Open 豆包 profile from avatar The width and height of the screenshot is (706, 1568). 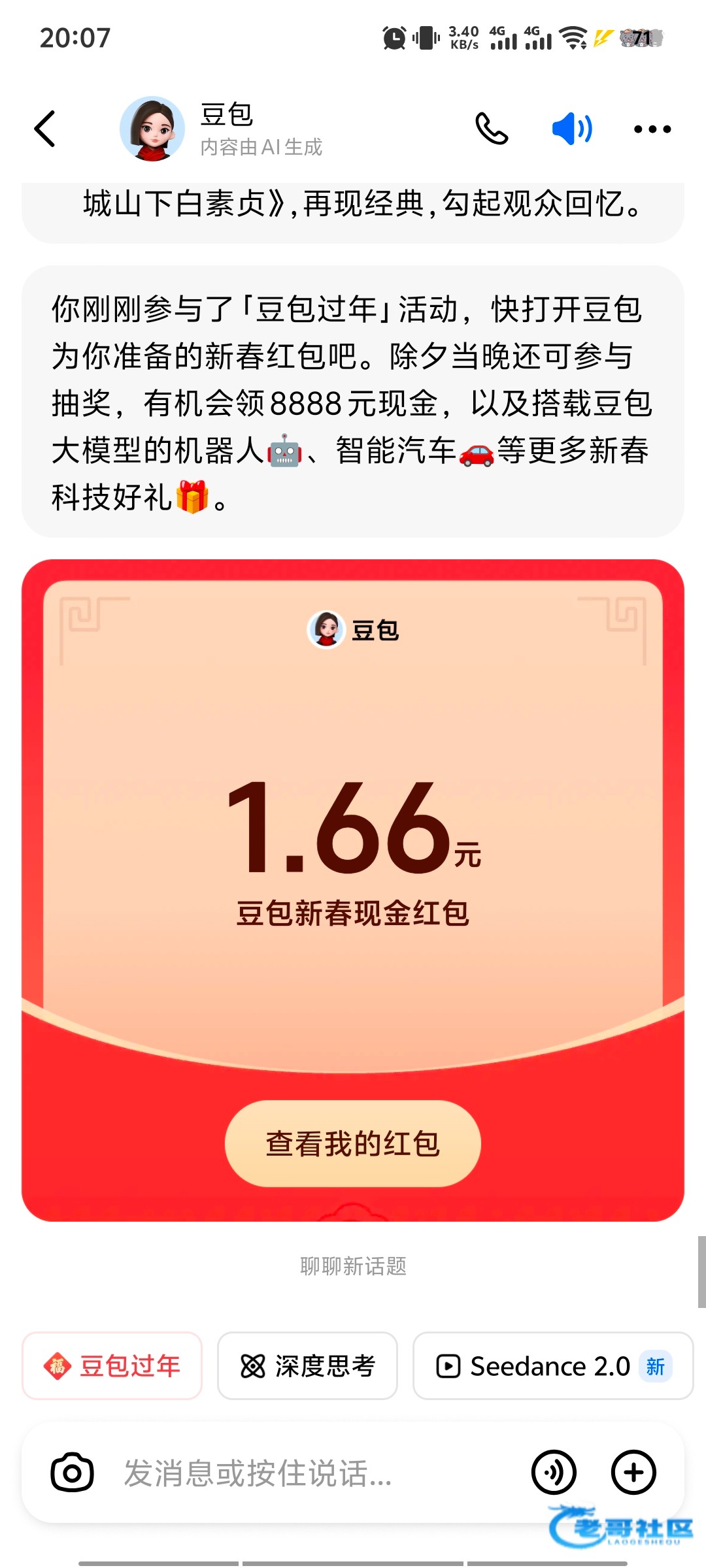tap(152, 129)
